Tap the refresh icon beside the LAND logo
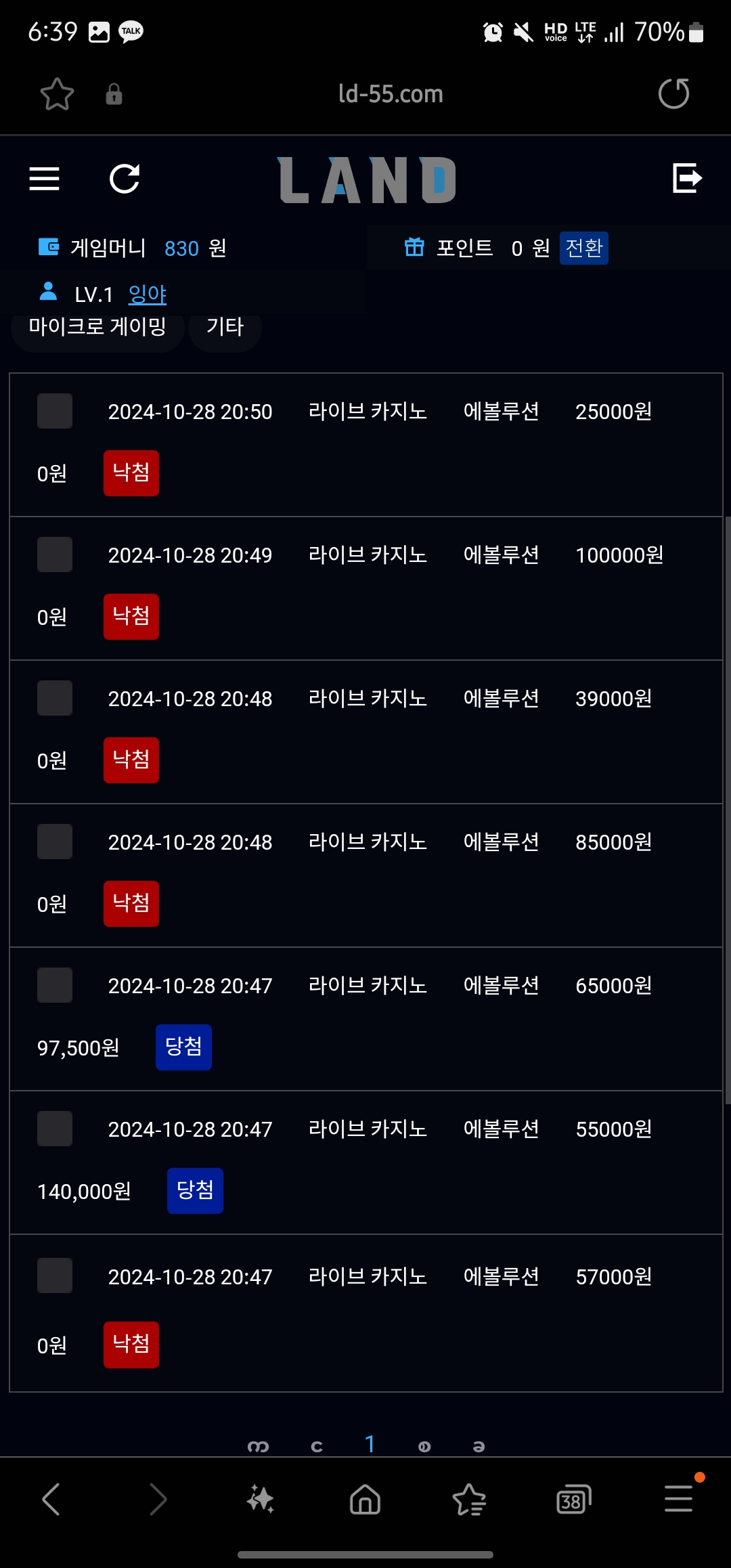This screenshot has height=1568, width=731. (x=125, y=179)
